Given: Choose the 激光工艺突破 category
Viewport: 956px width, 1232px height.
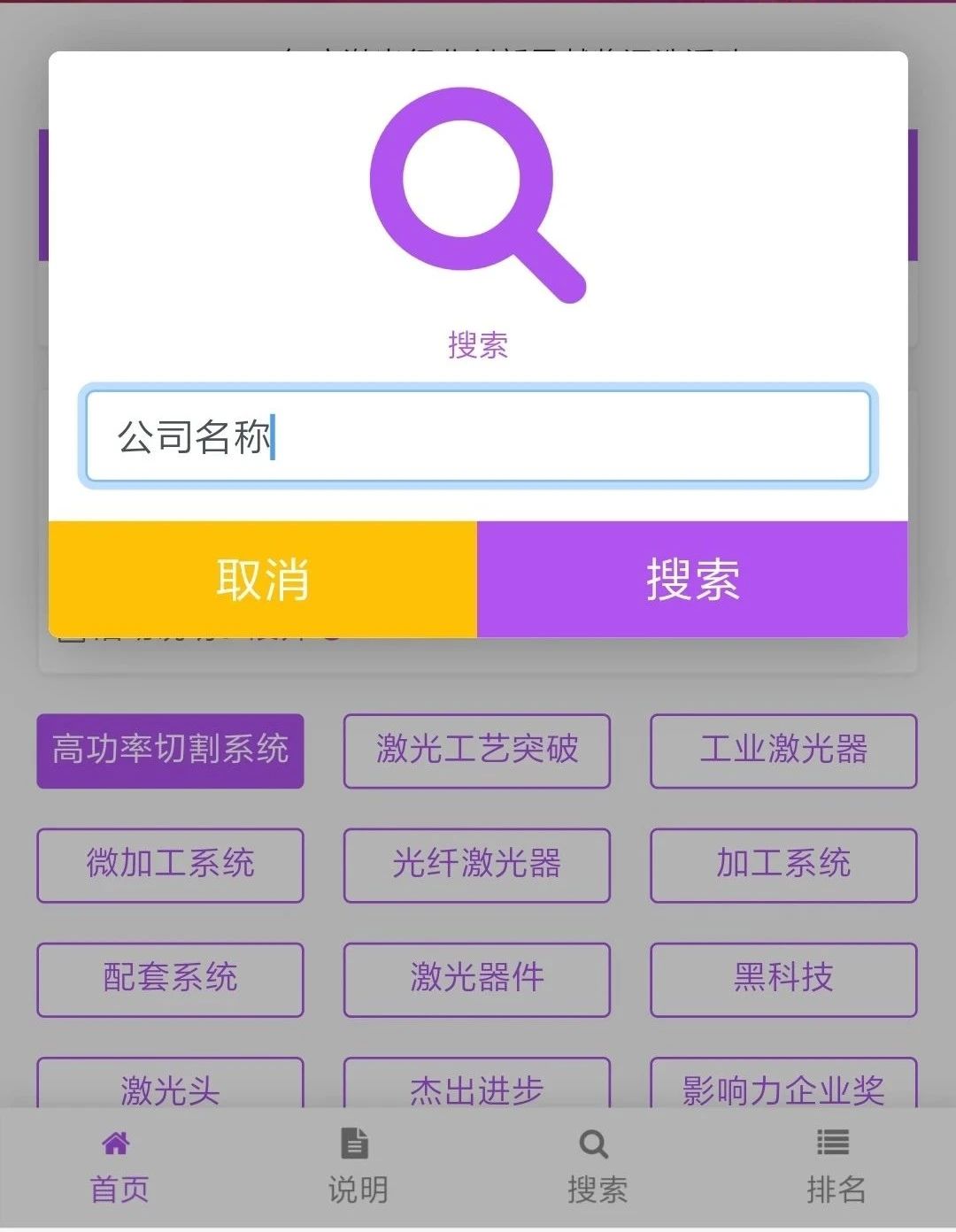Looking at the screenshot, I should 477,751.
